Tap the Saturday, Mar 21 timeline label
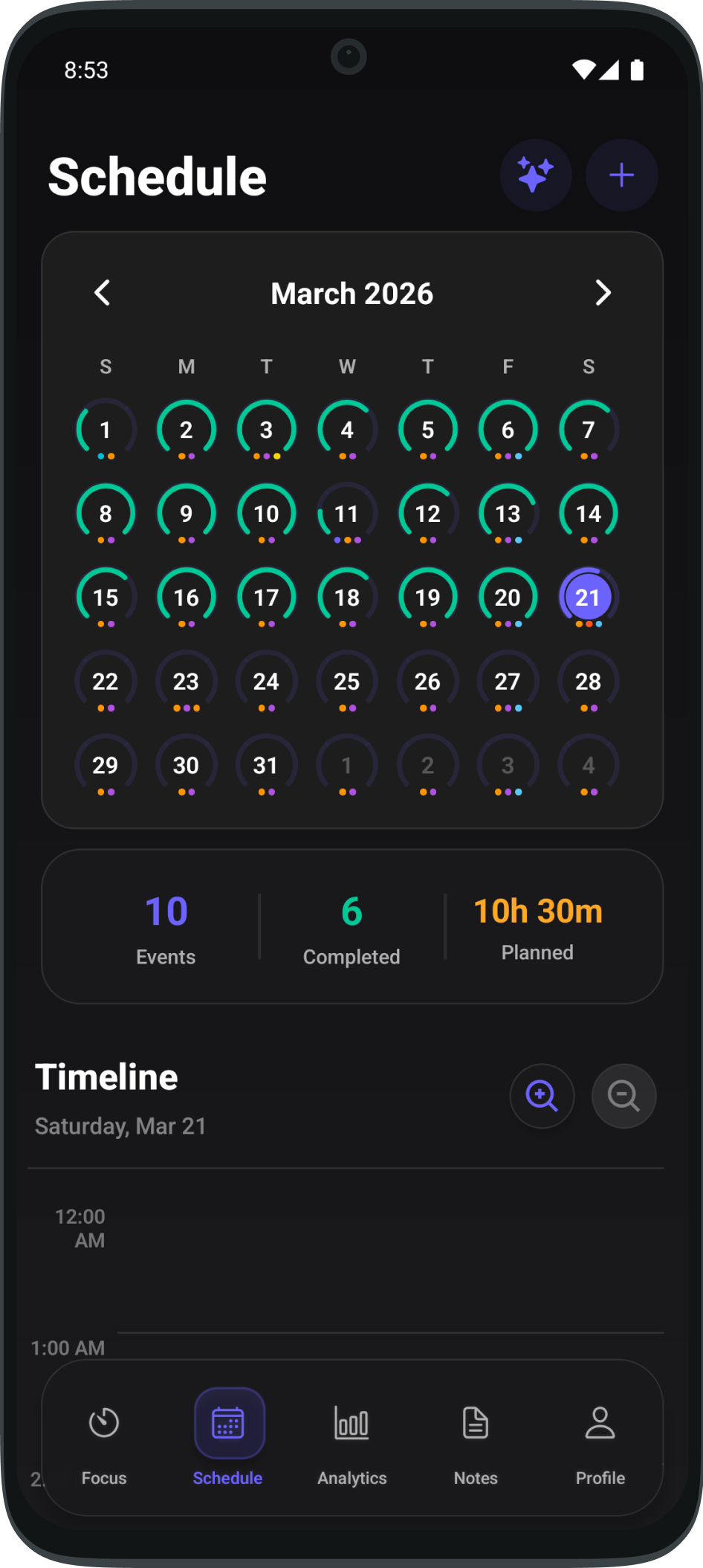 120,1126
